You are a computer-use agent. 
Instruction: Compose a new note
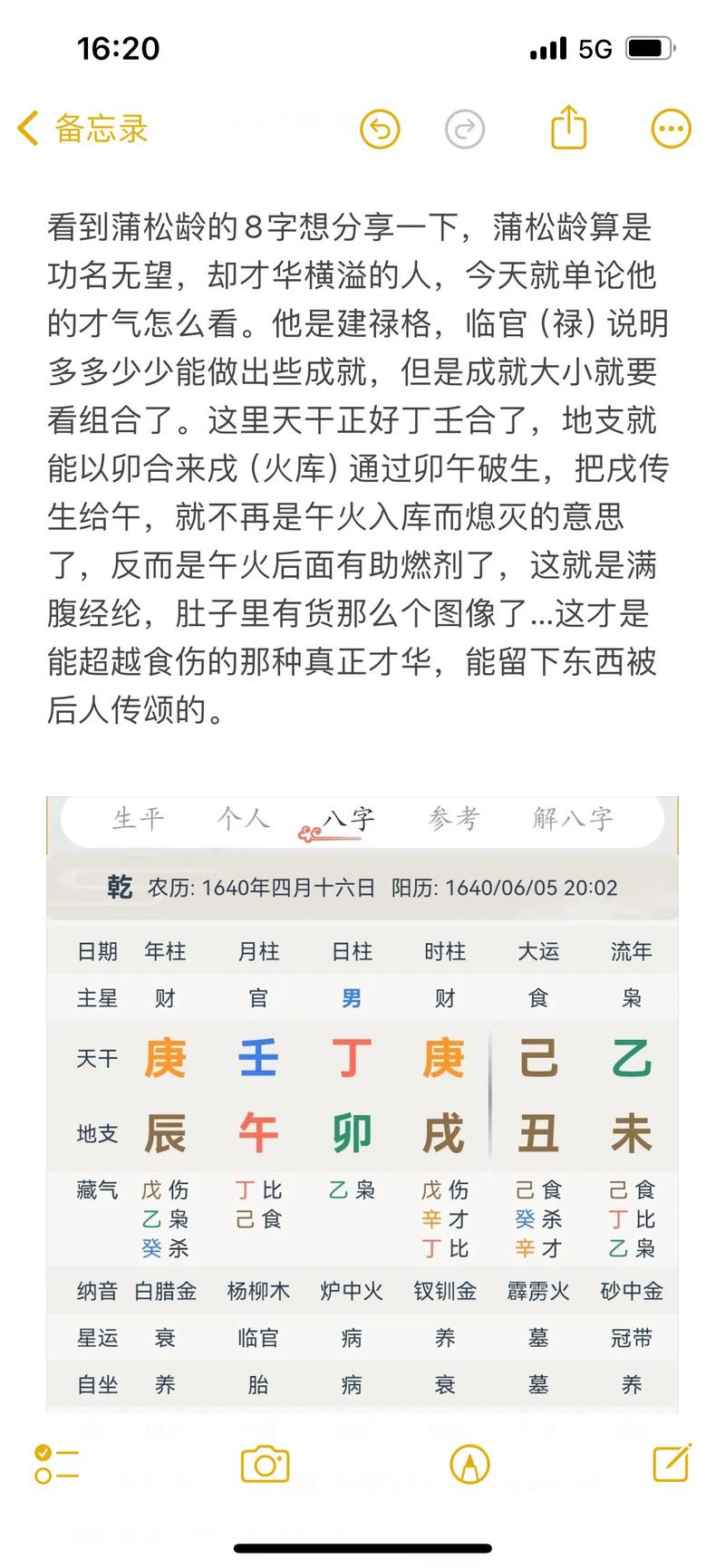point(672,1463)
